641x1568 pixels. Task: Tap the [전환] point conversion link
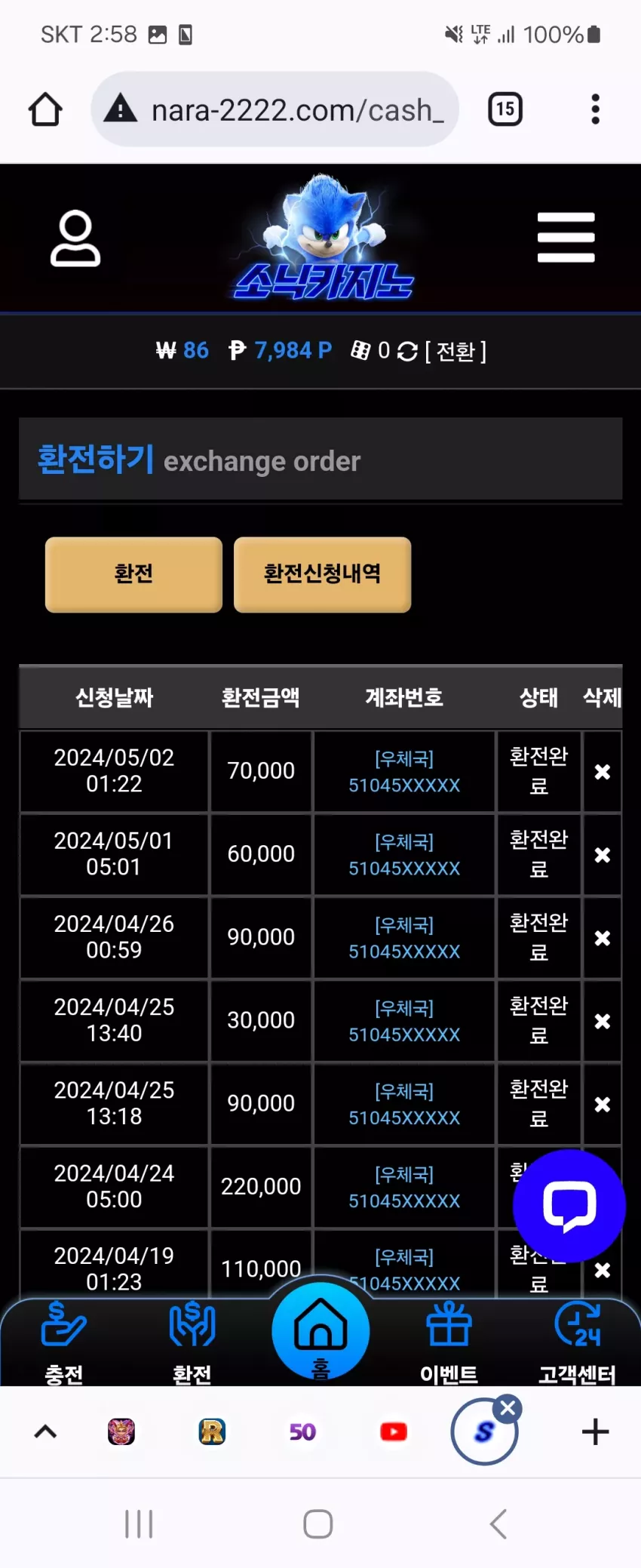click(x=455, y=351)
